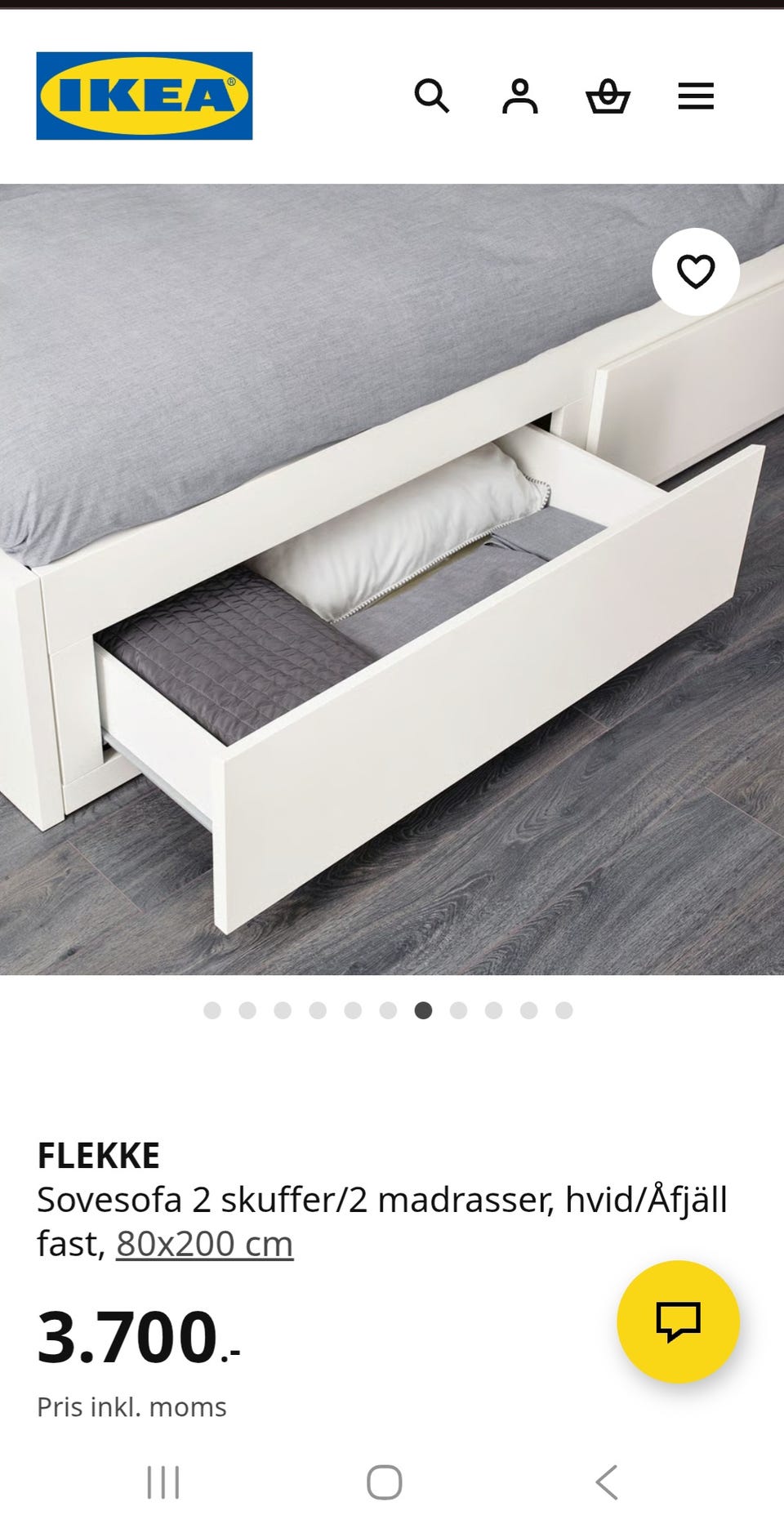This screenshot has width=784, height=1533.
Task: View the FLEKKE product image fullscreen
Action: [392, 579]
